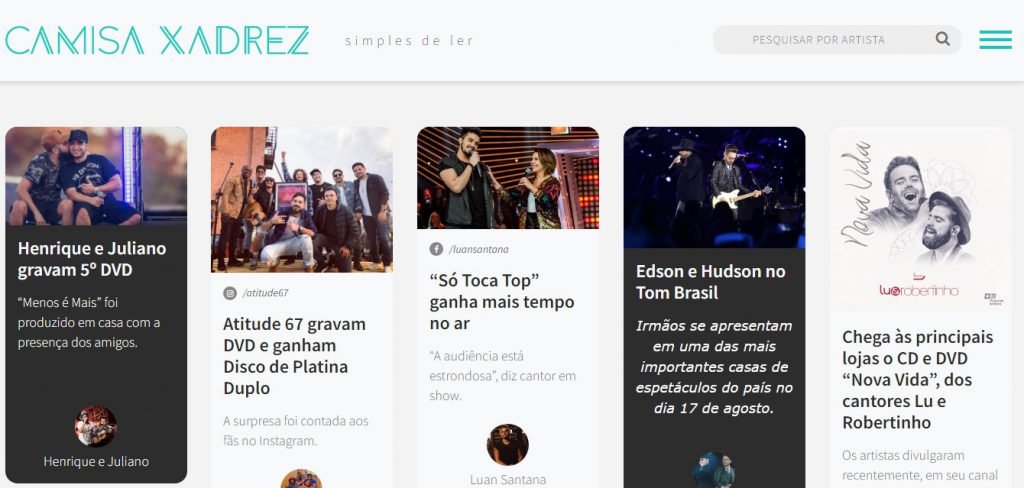Open the Edson e Hudson no Tom Brasil card

point(711,282)
